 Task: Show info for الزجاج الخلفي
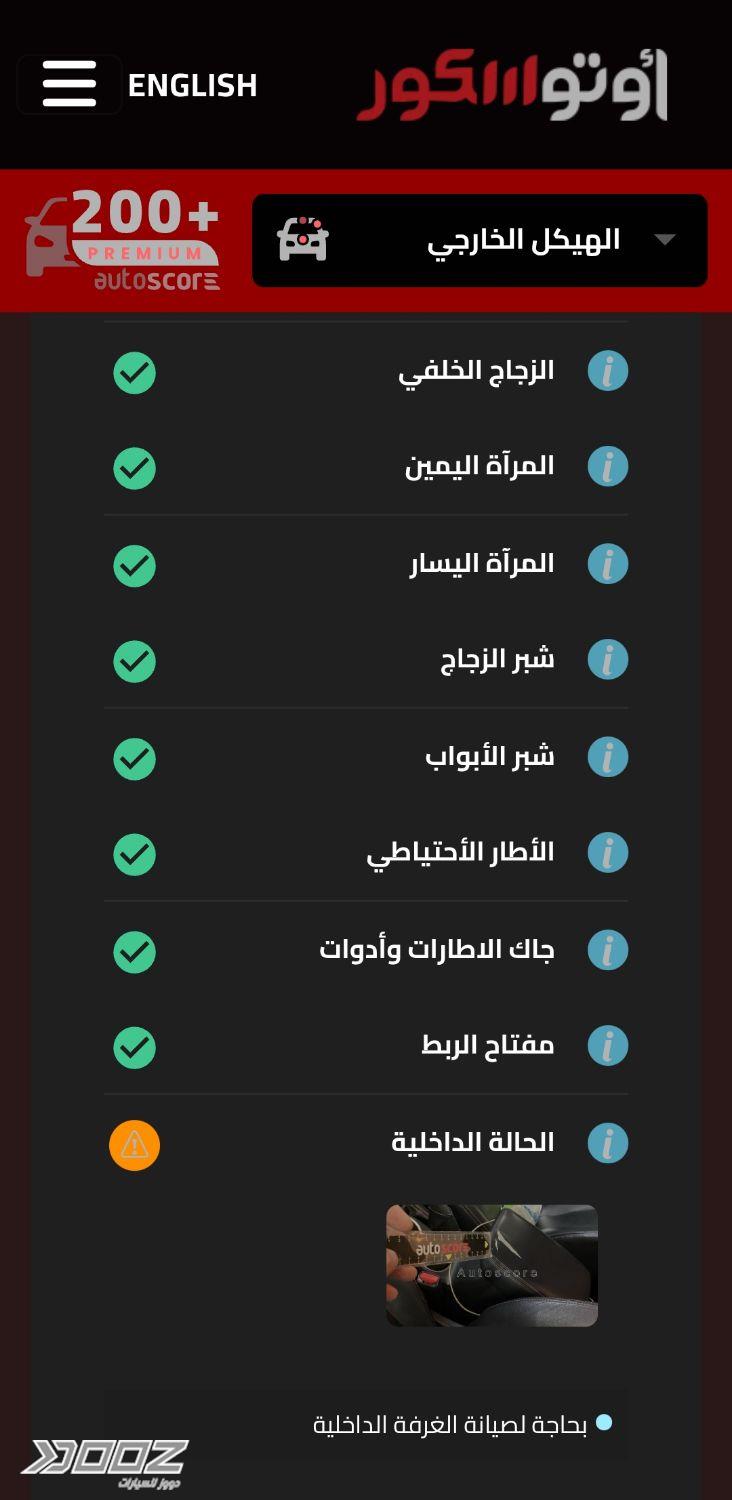pos(608,371)
